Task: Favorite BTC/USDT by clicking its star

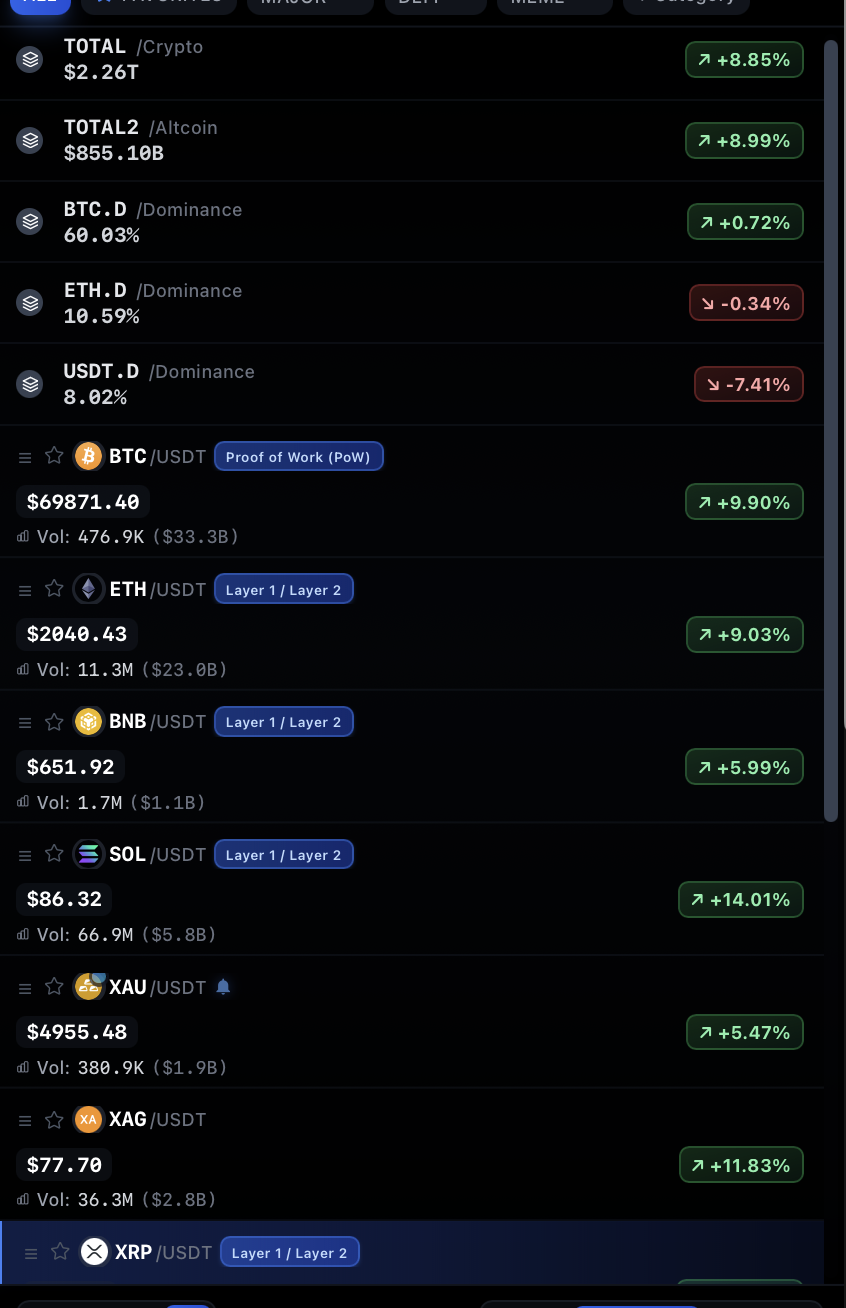Action: tap(54, 456)
